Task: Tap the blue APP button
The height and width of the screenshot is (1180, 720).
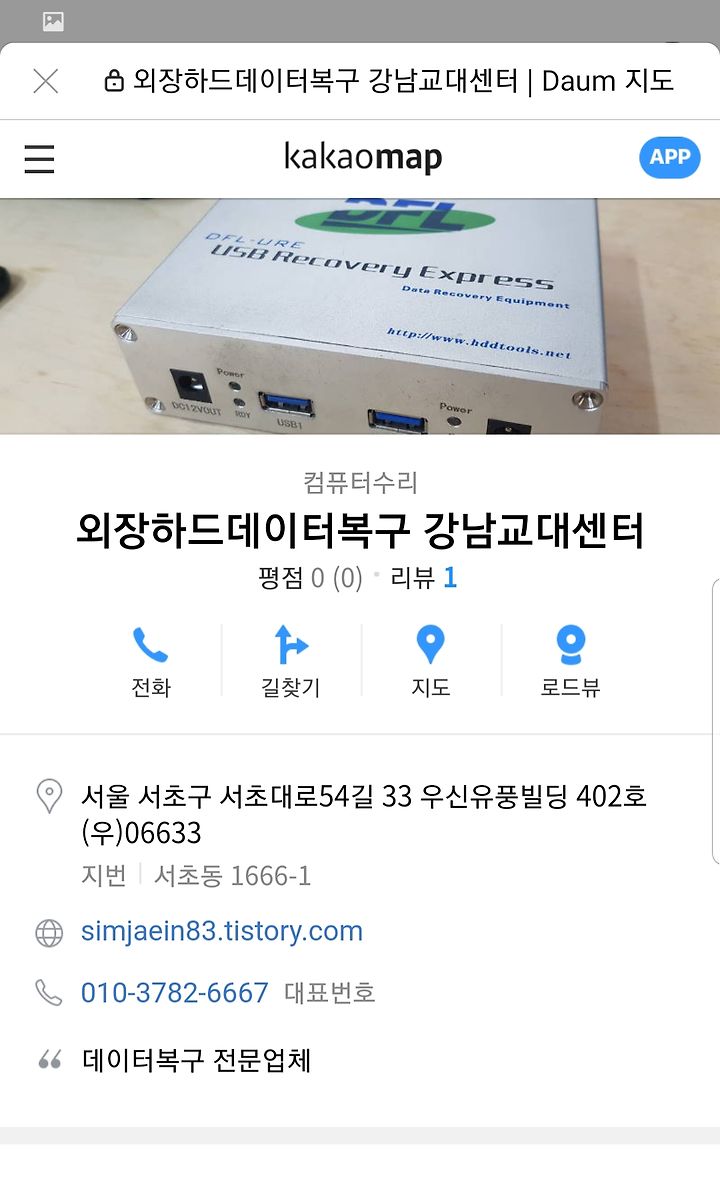Action: point(670,157)
